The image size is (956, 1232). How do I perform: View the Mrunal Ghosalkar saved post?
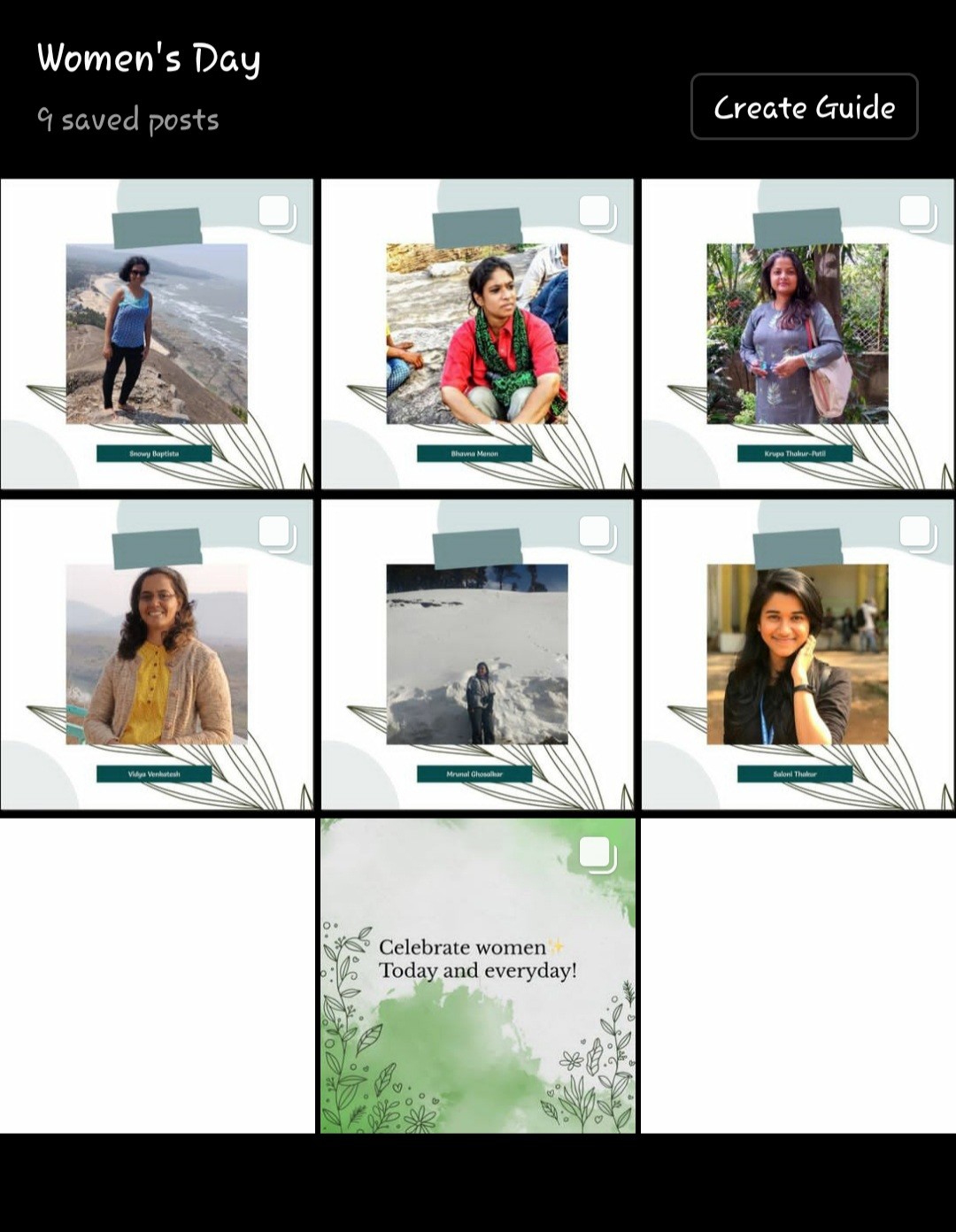click(x=477, y=654)
